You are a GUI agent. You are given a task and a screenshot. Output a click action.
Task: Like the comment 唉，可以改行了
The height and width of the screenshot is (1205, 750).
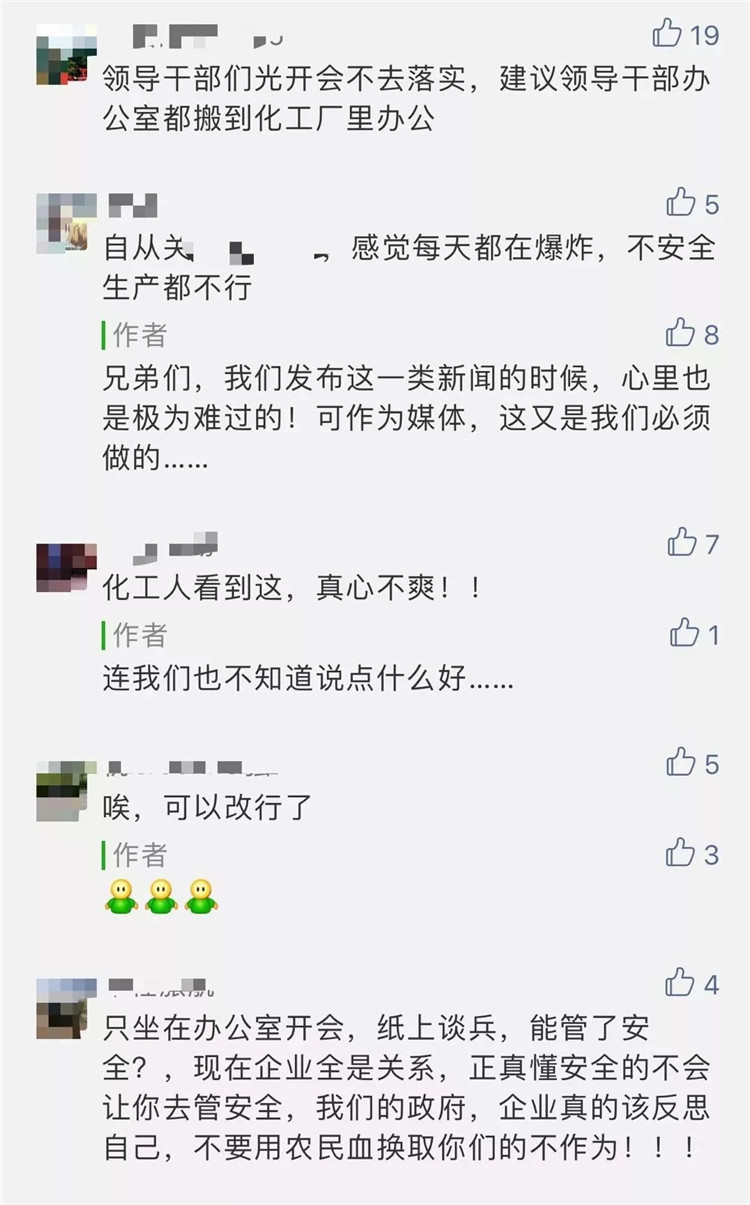[681, 762]
